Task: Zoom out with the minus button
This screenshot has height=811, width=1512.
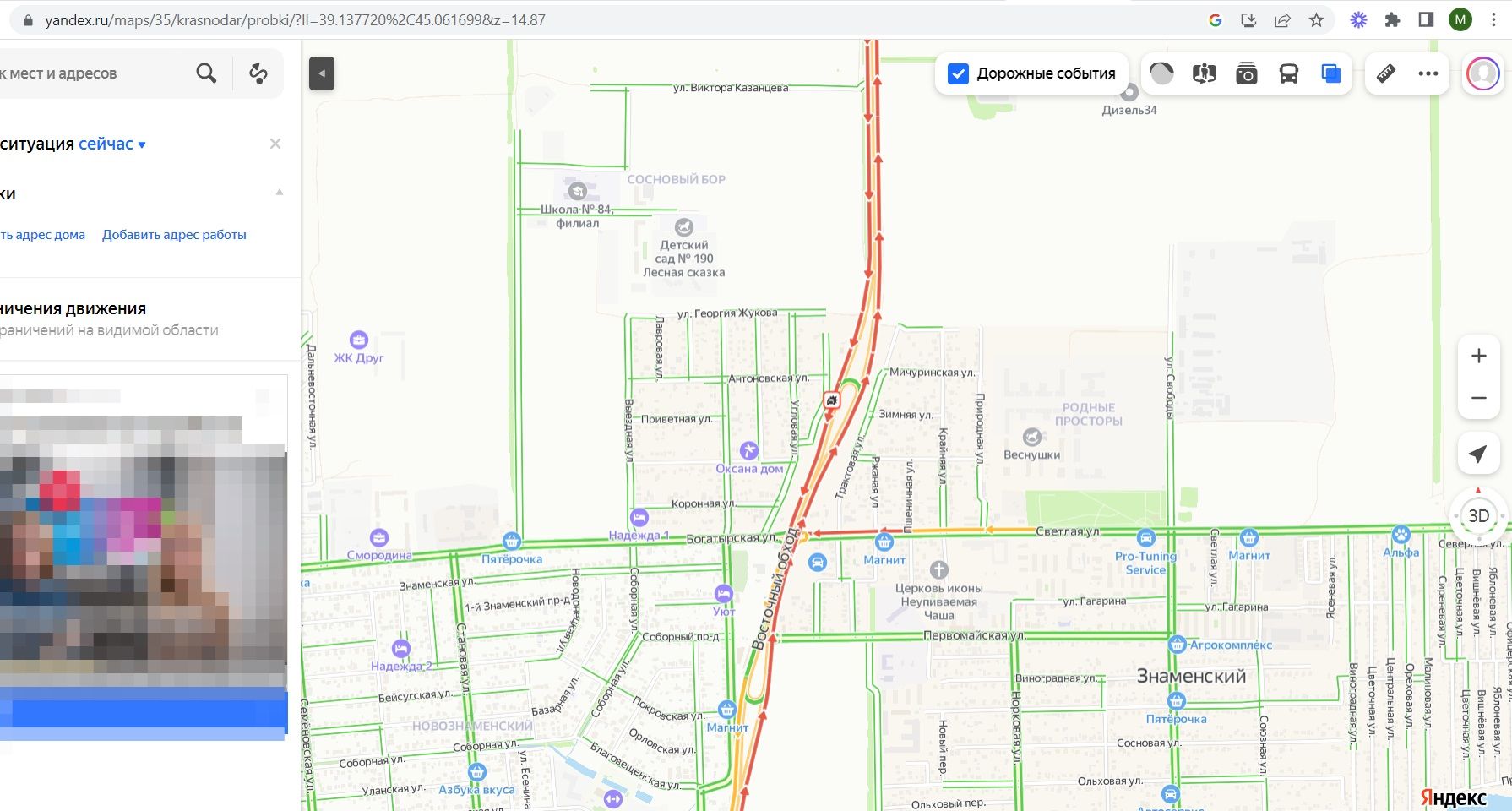Action: (x=1478, y=398)
